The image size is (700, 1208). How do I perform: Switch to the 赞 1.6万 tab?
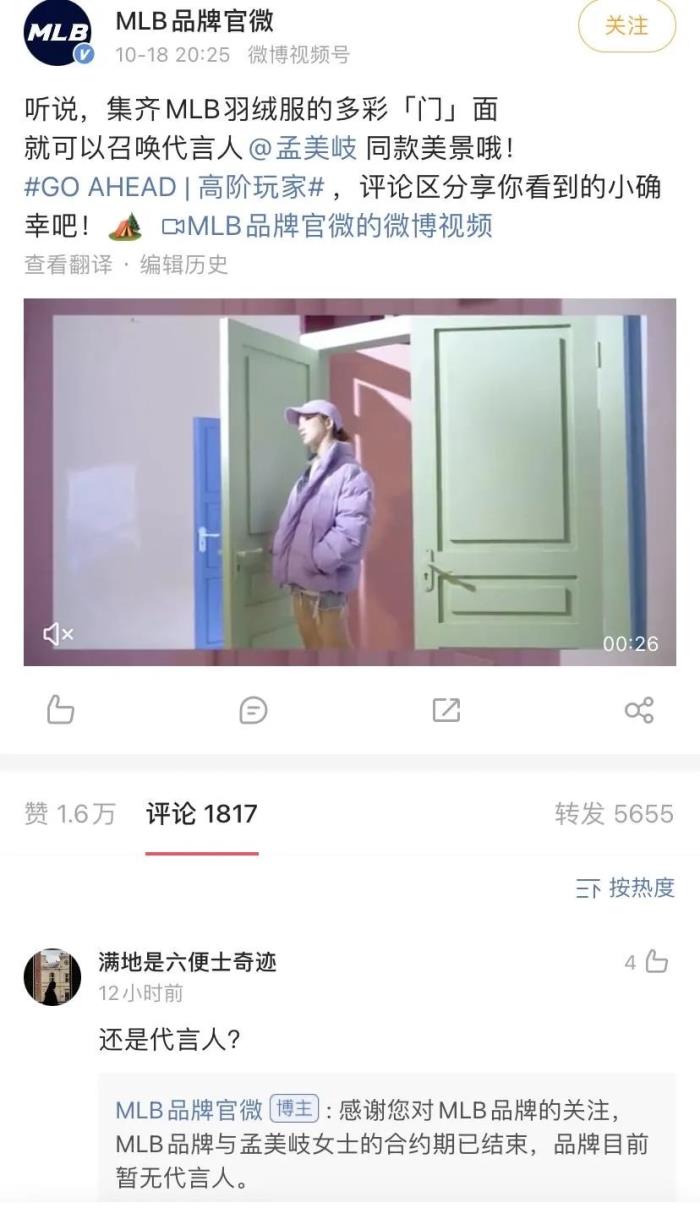tap(69, 814)
